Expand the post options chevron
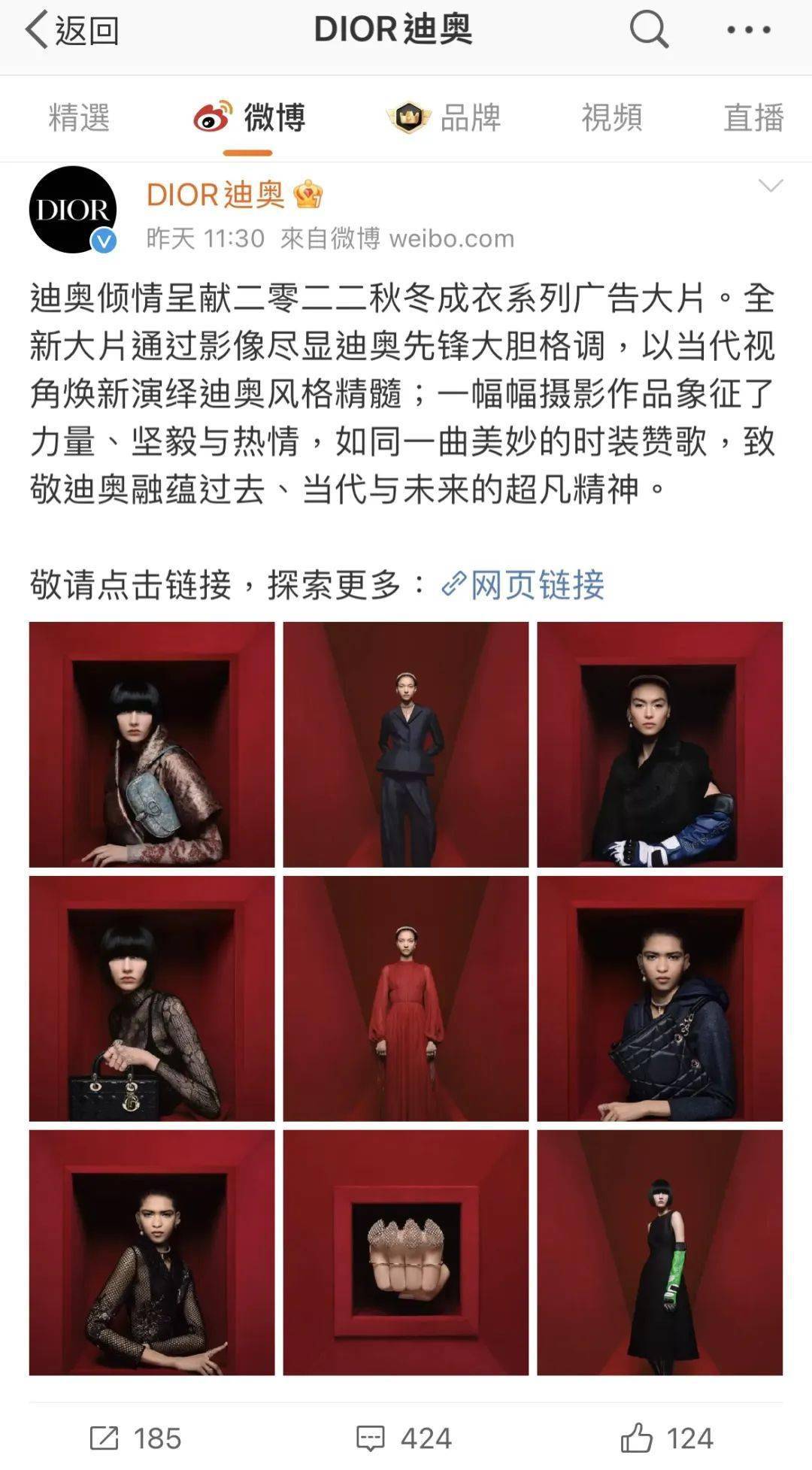The image size is (812, 1470). pyautogui.click(x=771, y=186)
